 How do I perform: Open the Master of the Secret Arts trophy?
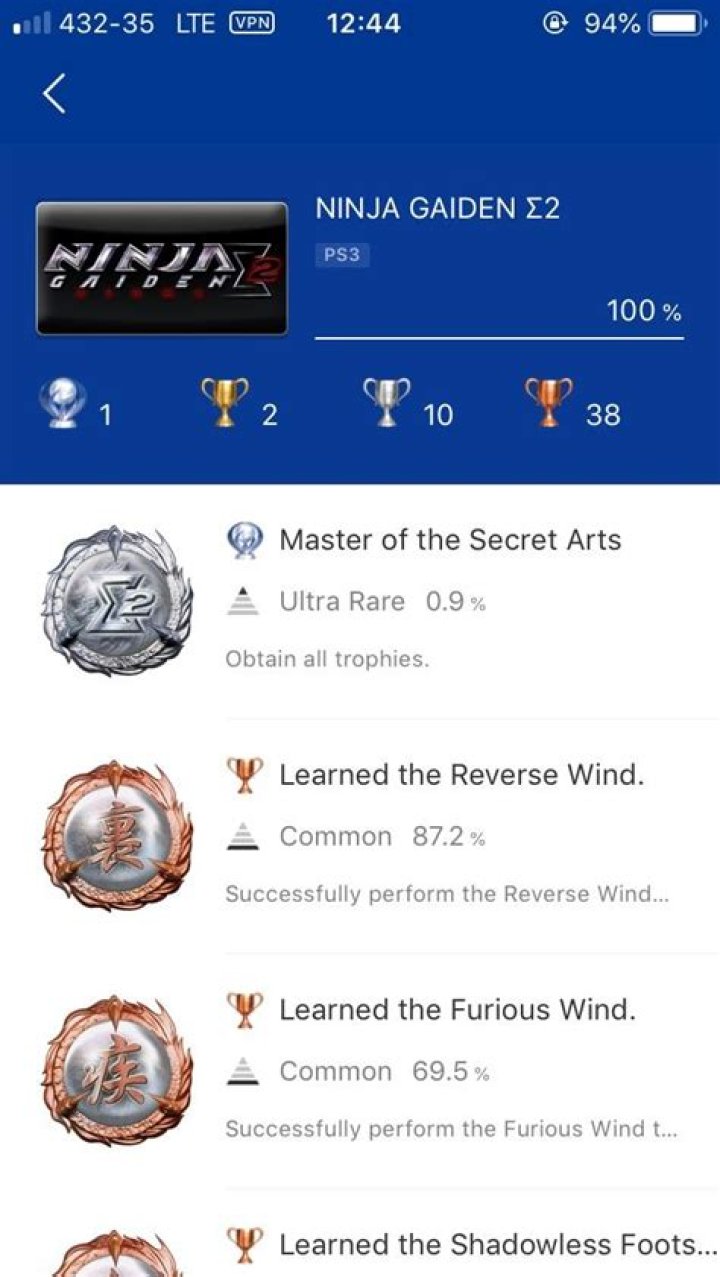pyautogui.click(x=450, y=541)
